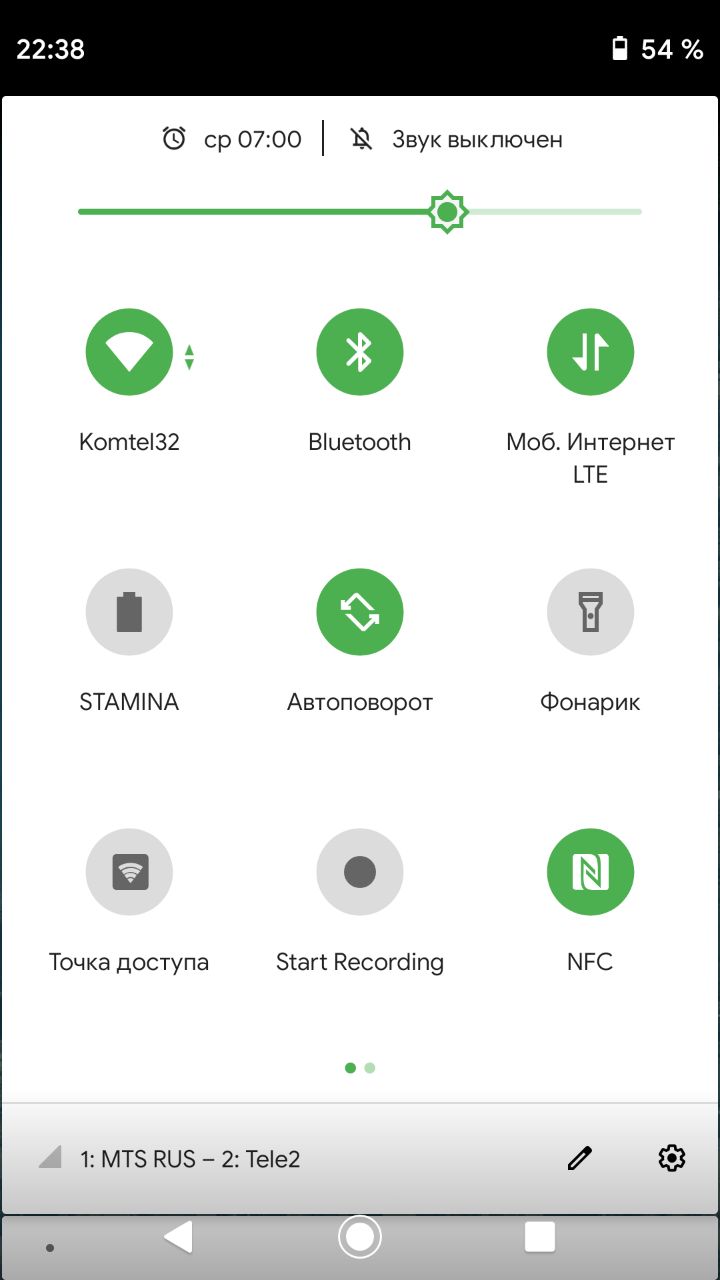Toggle mobile internet LTE off
Viewport: 720px width, 1280px height.
(590, 352)
